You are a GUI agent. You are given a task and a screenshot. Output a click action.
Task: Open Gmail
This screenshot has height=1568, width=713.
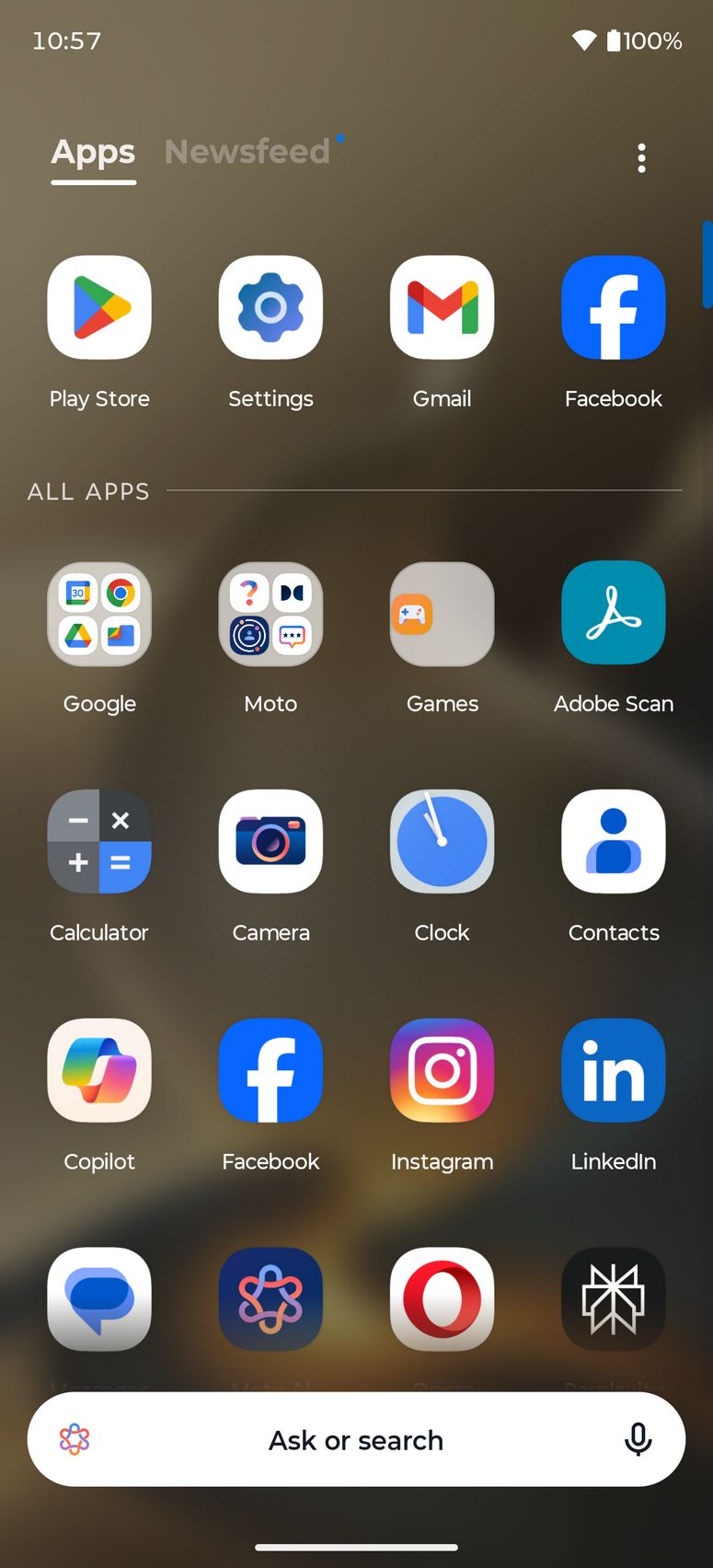[442, 308]
